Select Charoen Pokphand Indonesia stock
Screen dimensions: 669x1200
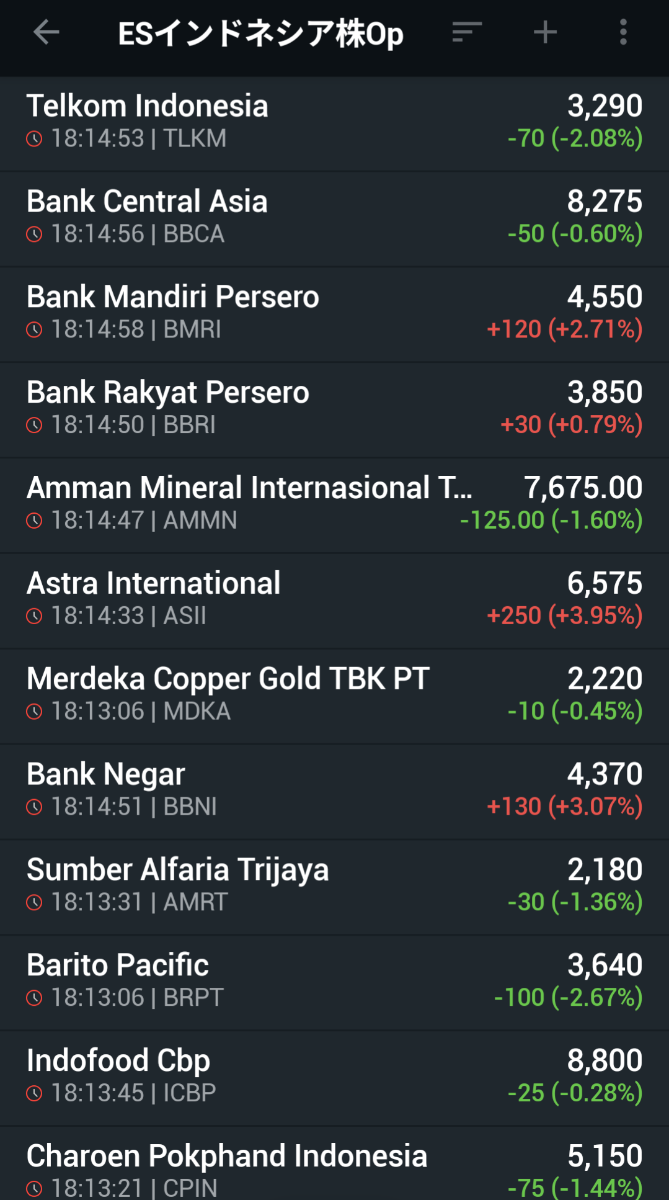pos(334,1168)
